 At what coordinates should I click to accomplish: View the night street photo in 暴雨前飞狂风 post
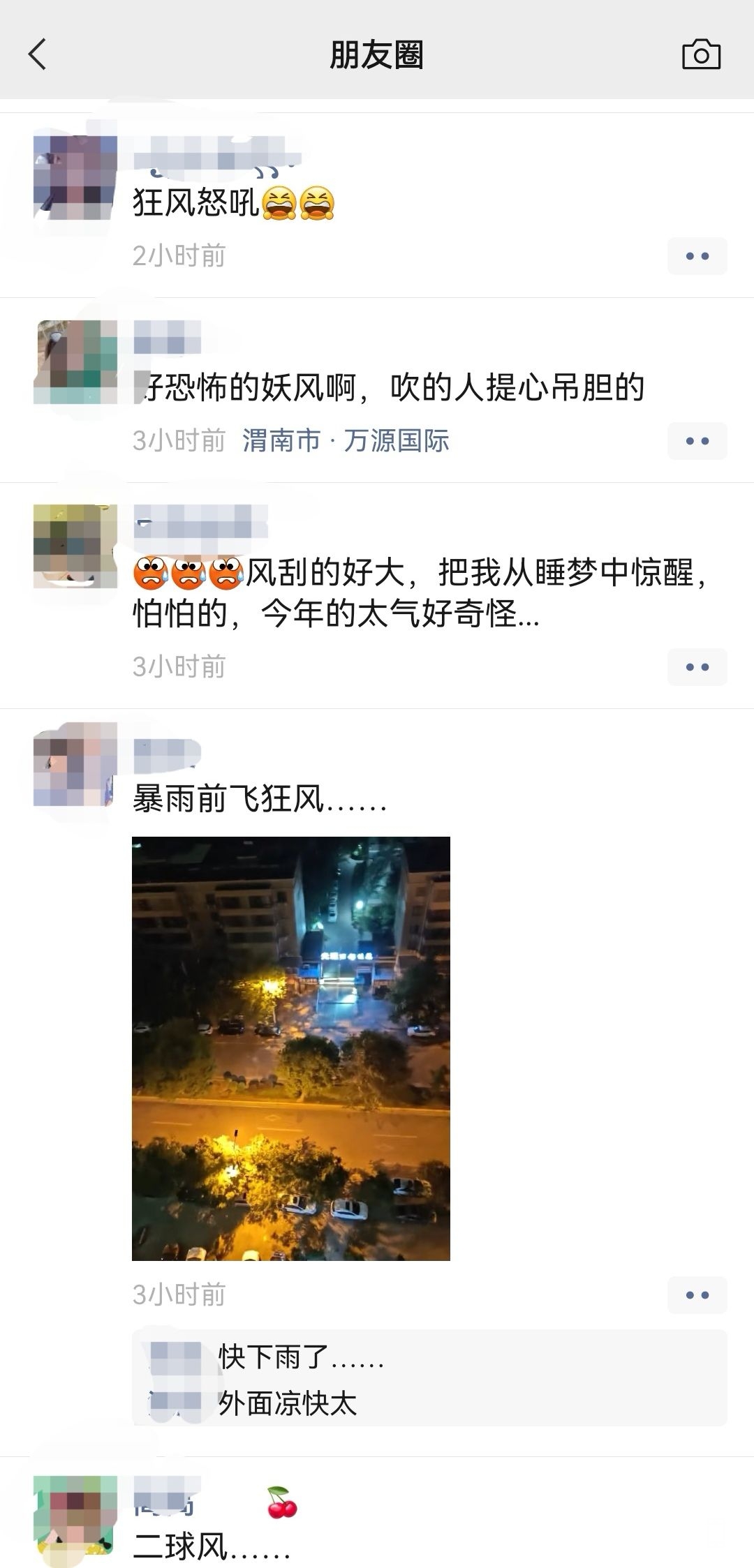point(290,1048)
